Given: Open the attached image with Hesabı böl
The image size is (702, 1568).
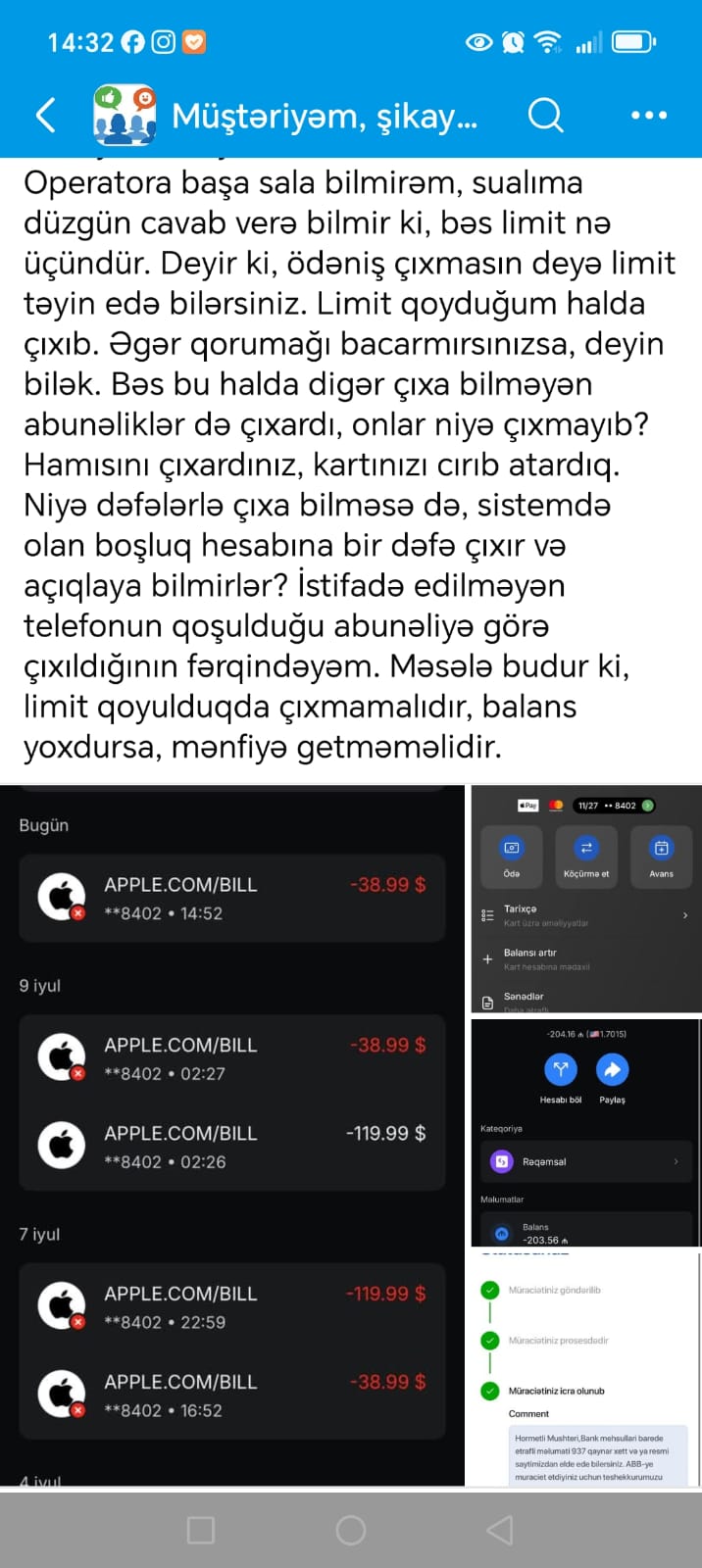Looking at the screenshot, I should (586, 1133).
